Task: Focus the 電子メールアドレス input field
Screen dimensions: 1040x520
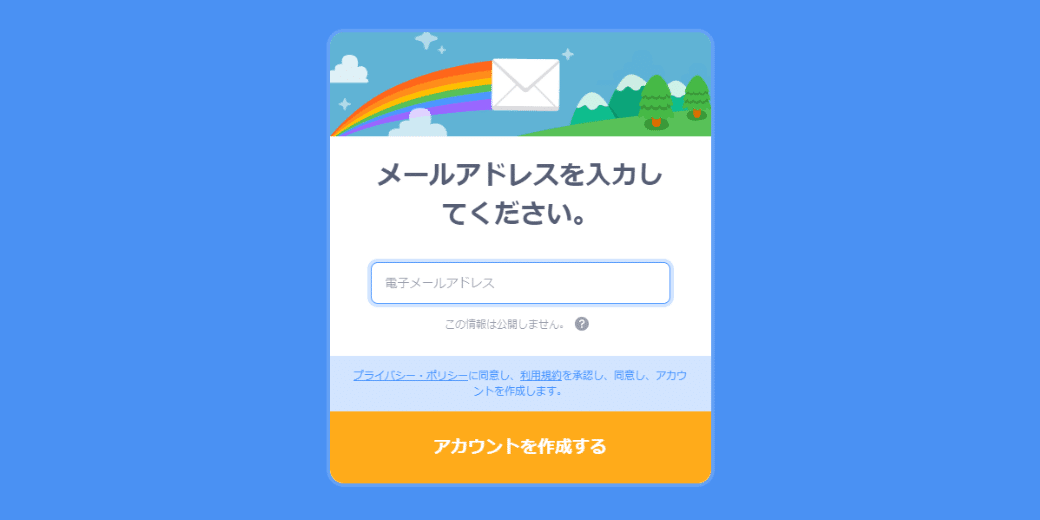Action: point(520,283)
